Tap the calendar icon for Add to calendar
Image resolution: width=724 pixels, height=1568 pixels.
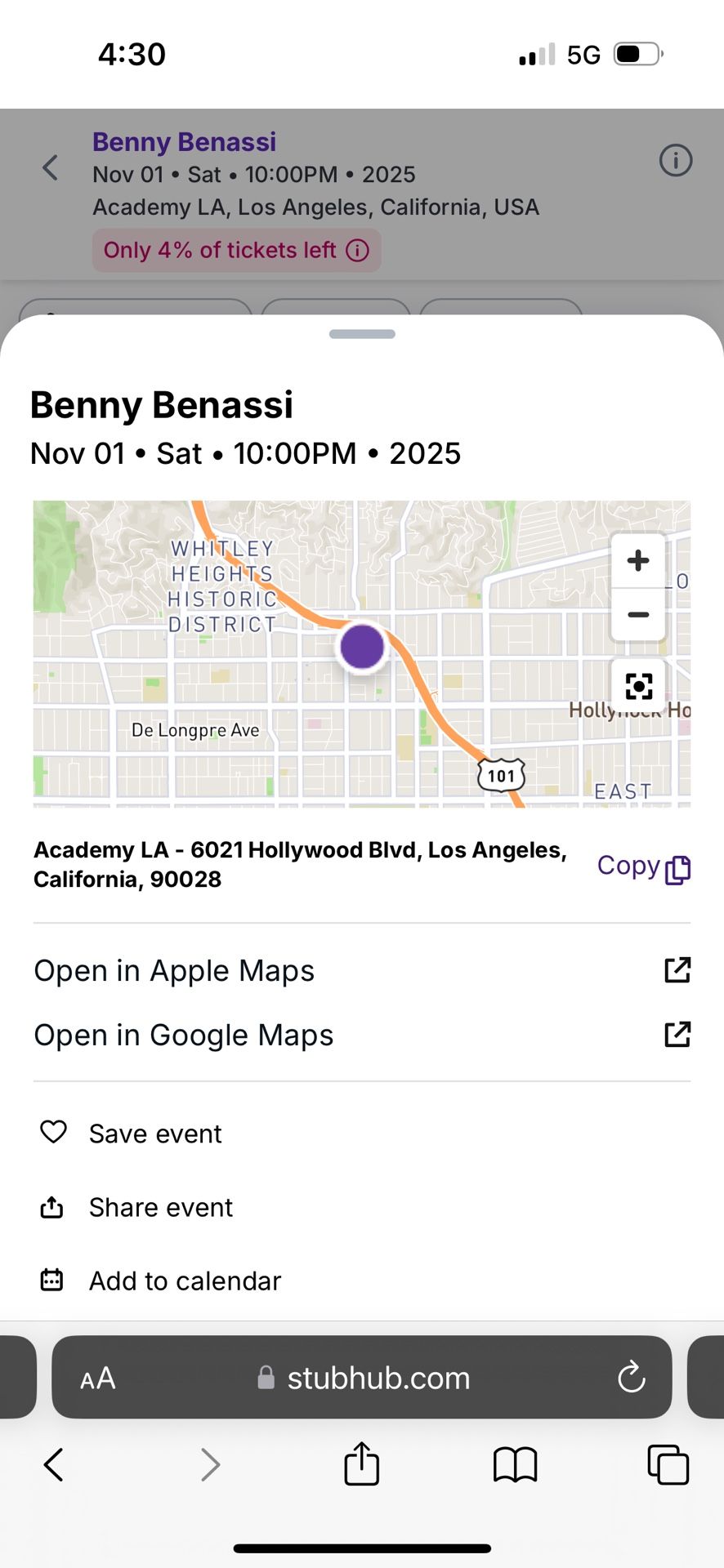coord(51,1279)
